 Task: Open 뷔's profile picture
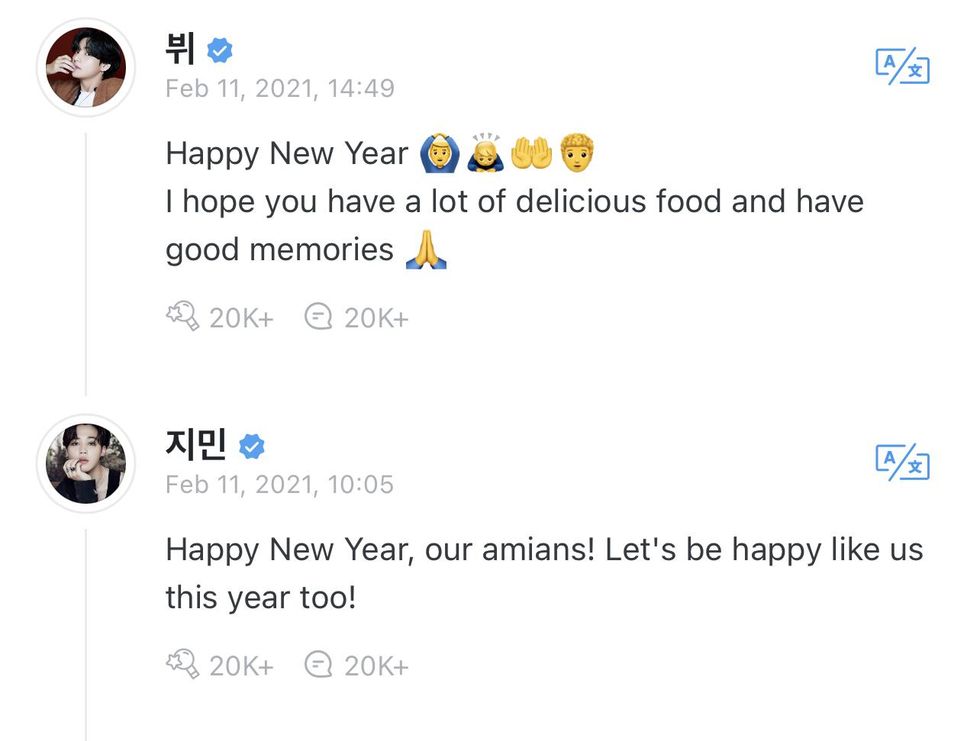(x=85, y=68)
